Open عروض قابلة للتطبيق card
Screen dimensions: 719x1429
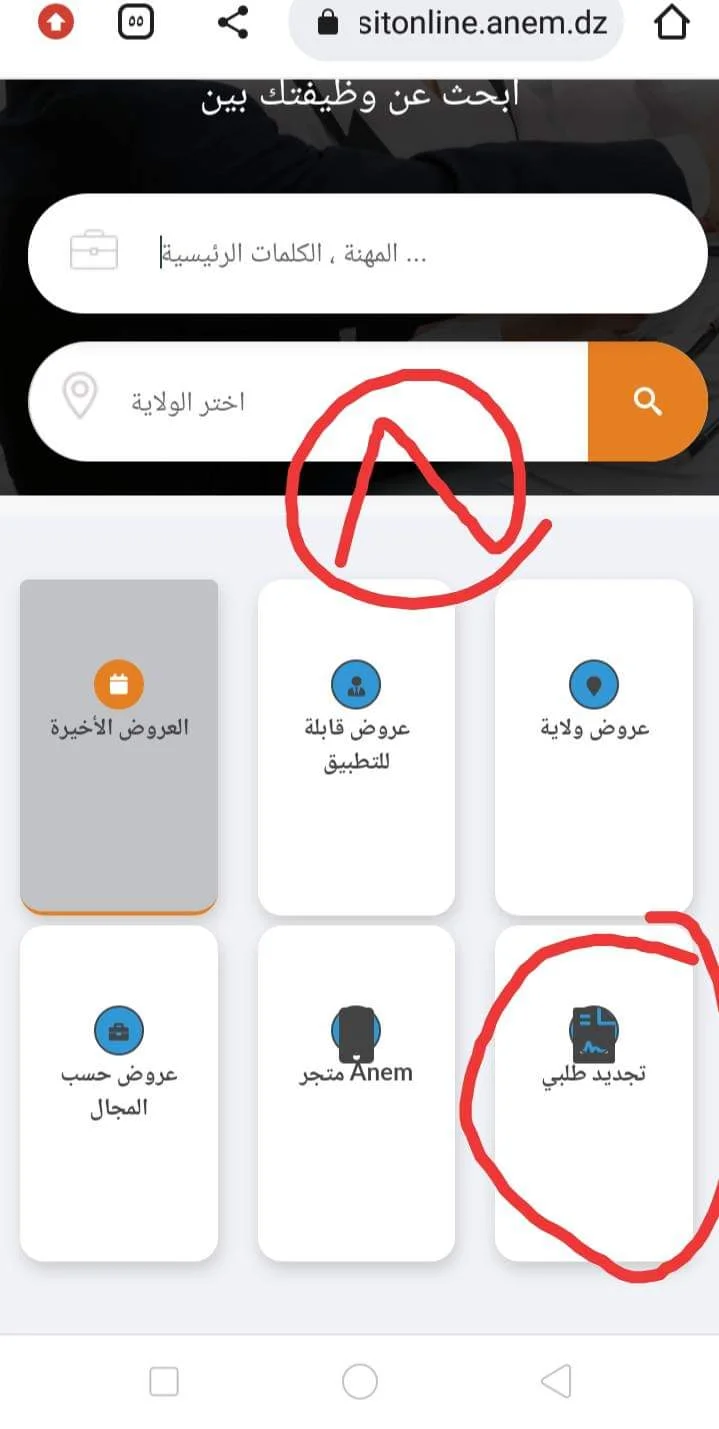tap(356, 746)
